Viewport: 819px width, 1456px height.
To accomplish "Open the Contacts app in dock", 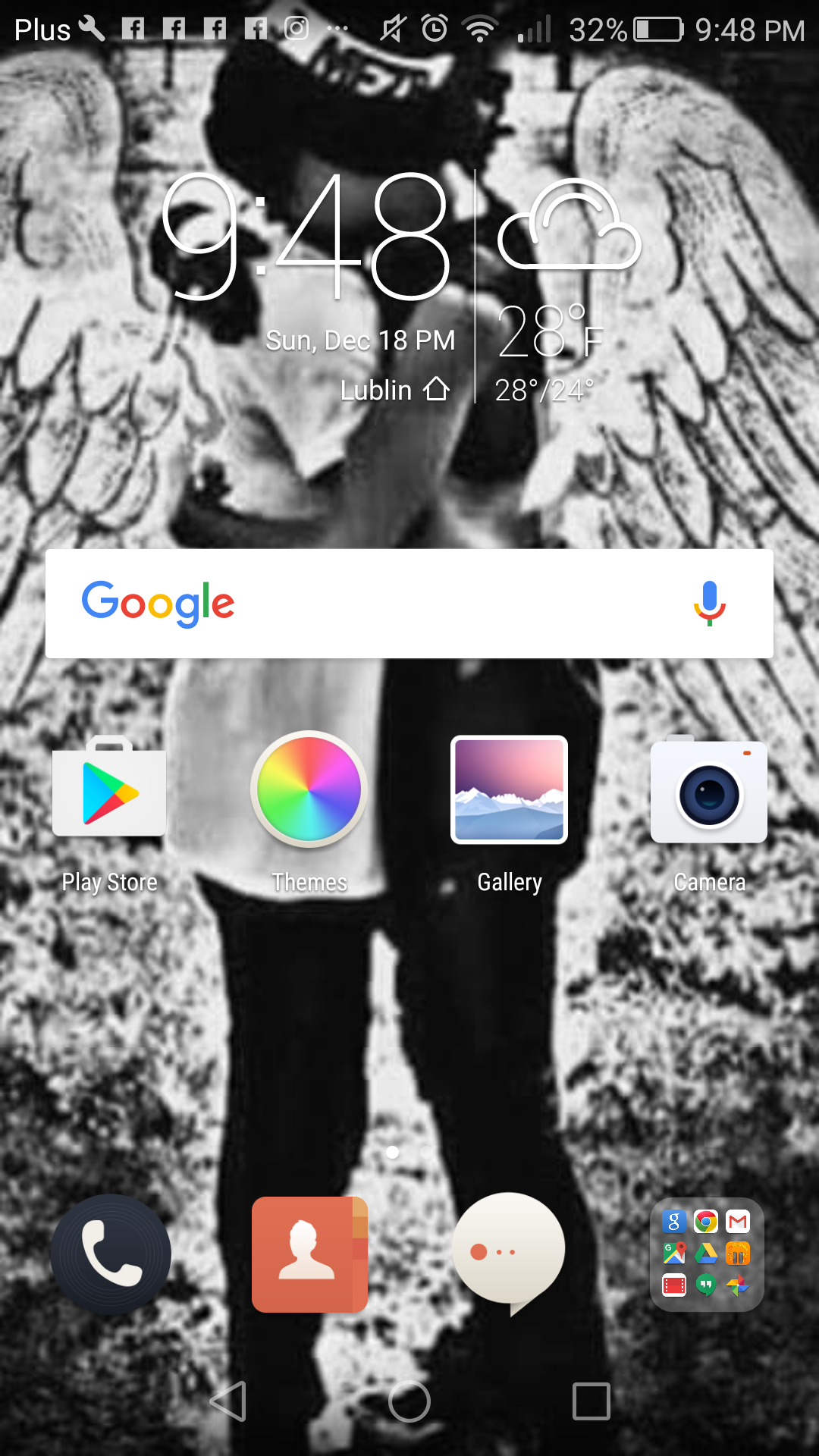I will 309,1254.
